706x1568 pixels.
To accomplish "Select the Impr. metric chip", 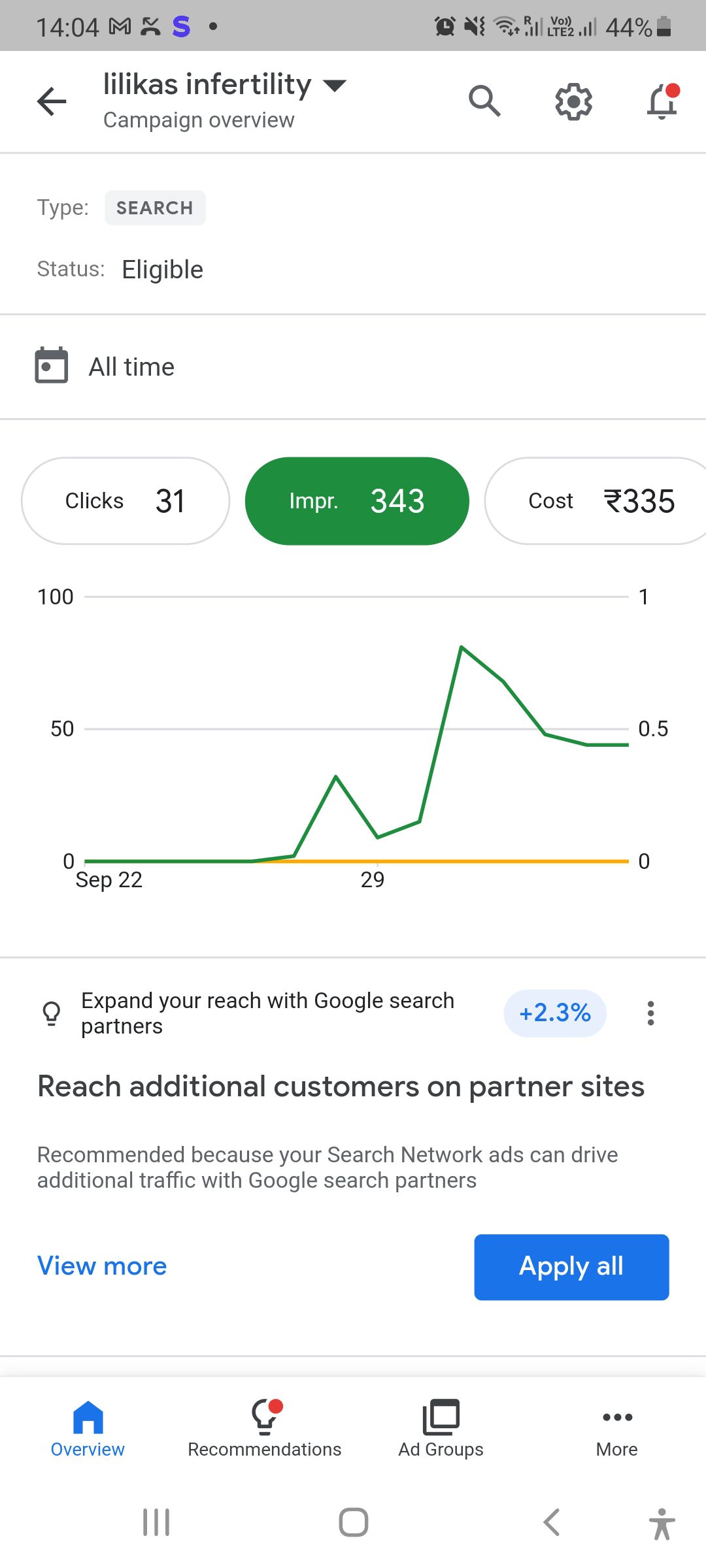I will pos(357,501).
